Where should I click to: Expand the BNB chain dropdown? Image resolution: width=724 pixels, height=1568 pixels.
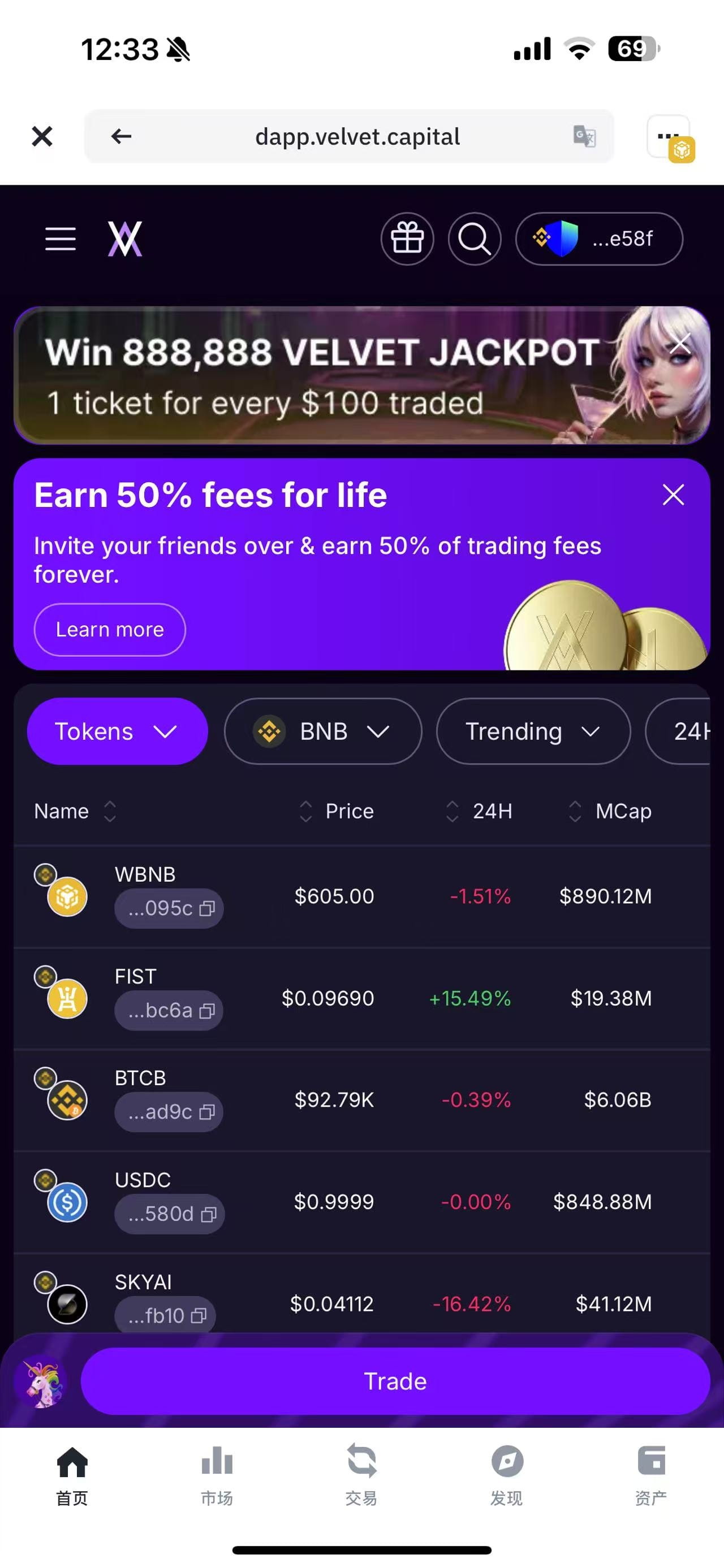click(x=323, y=731)
